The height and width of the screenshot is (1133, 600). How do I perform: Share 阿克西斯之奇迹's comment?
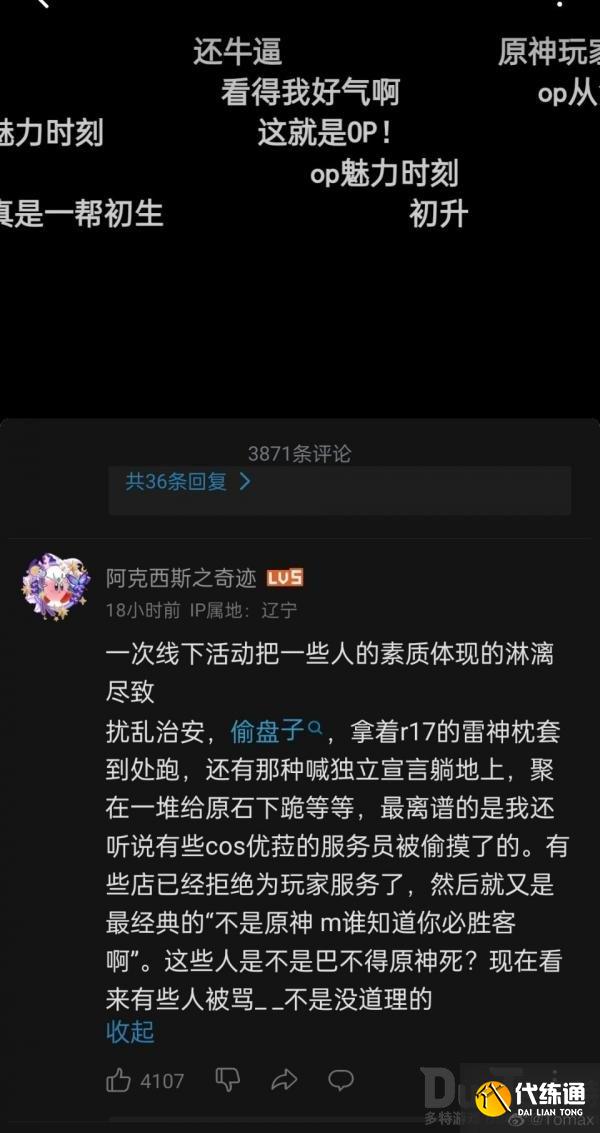(285, 1080)
